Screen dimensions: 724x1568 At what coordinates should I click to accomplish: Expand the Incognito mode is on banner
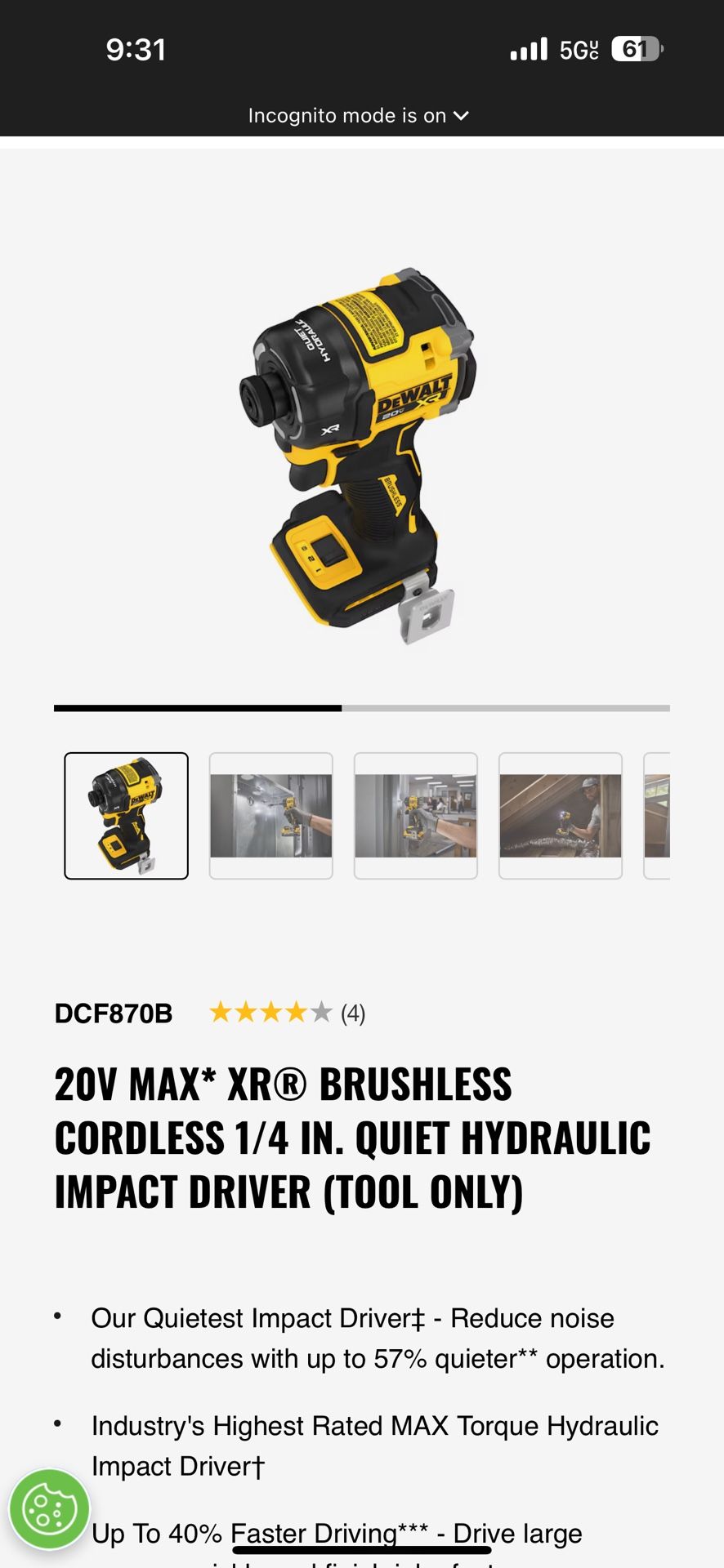(359, 116)
